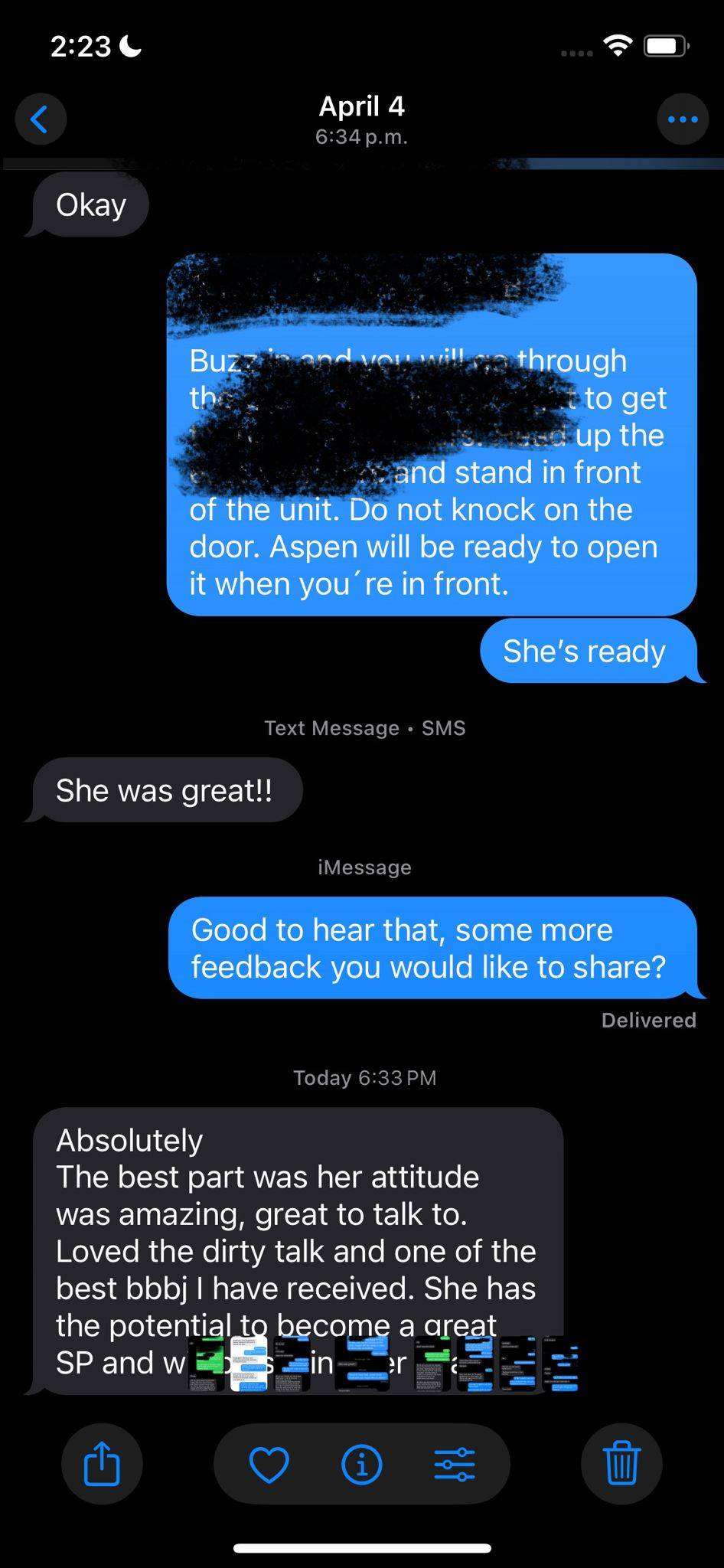The height and width of the screenshot is (1568, 724).
Task: Favorite this photo with the heart
Action: (x=269, y=1464)
